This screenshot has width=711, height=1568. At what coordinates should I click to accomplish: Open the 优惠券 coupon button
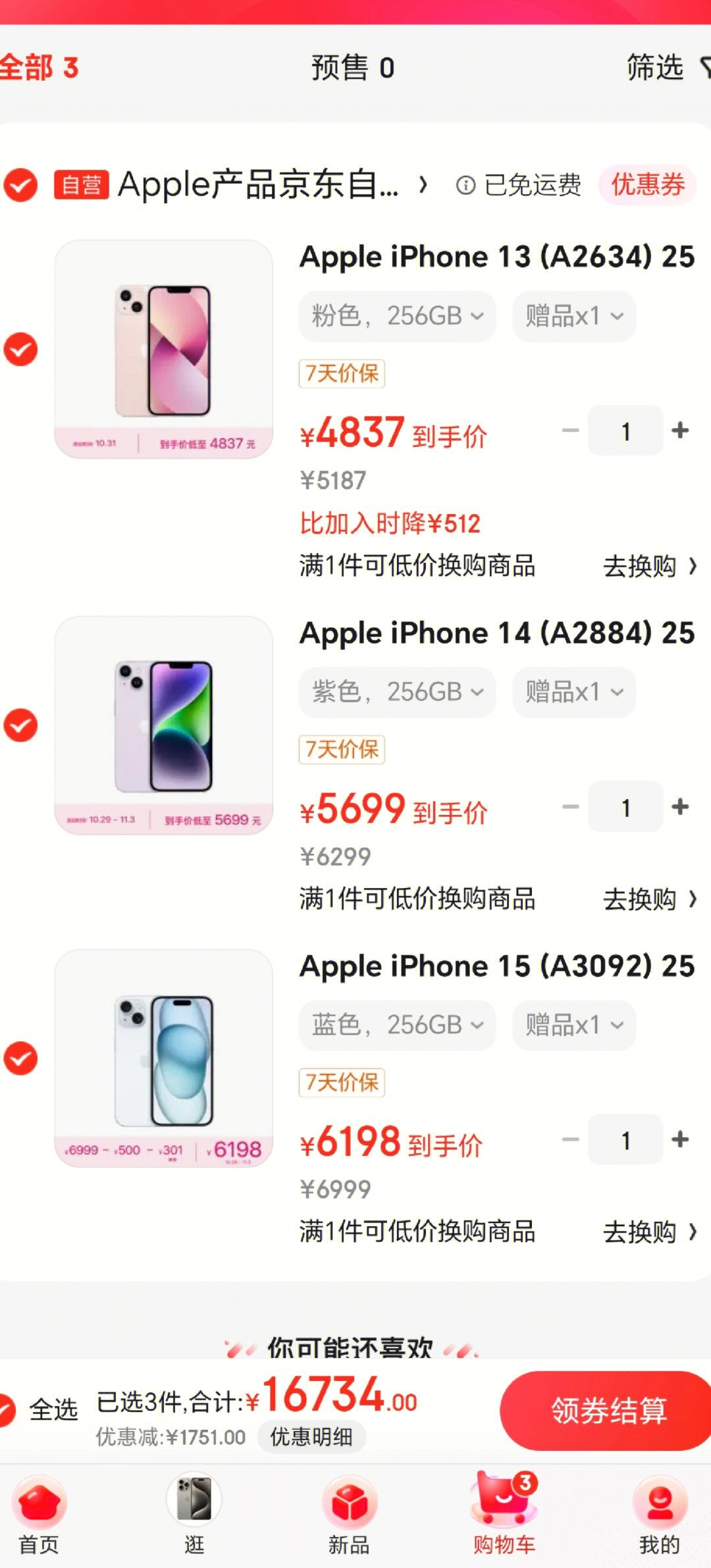coord(647,185)
